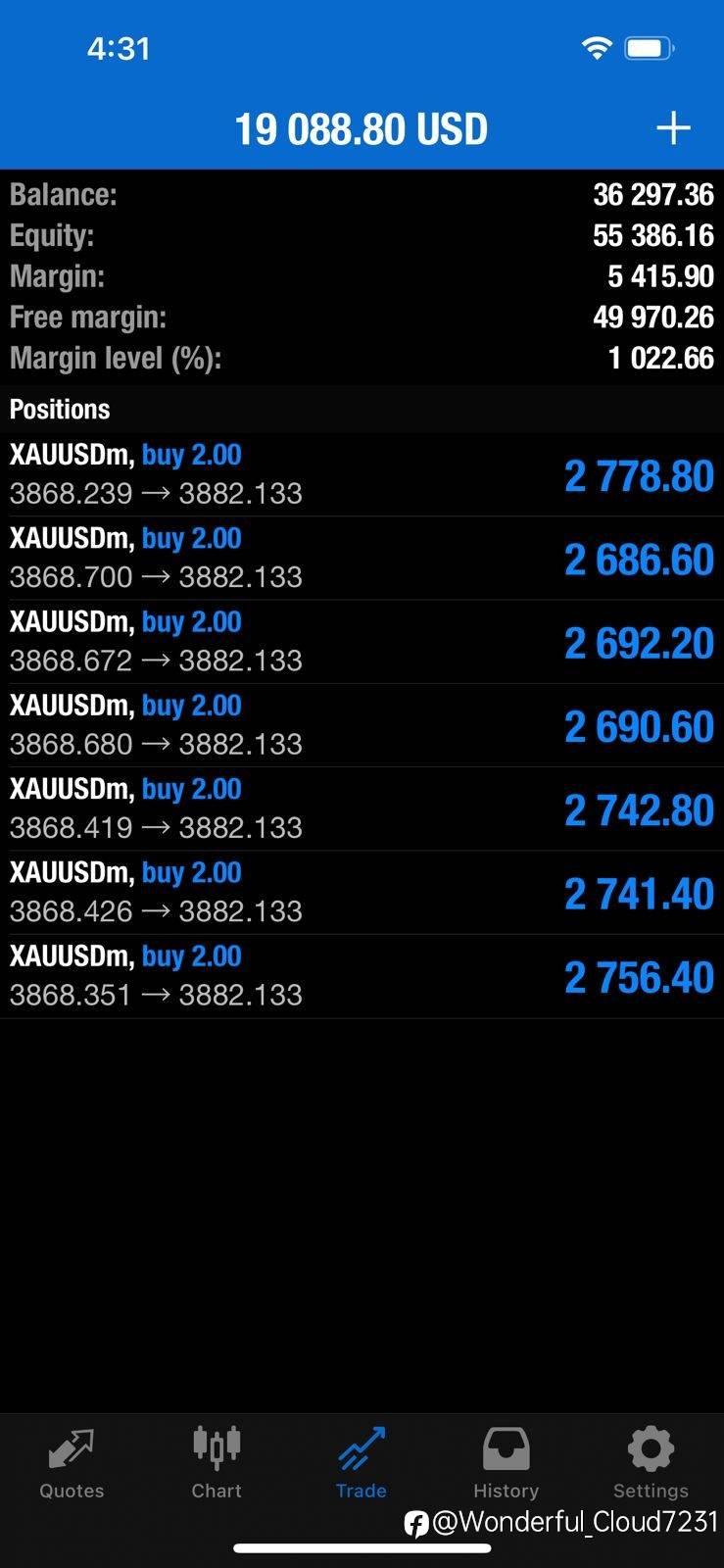View position with profit 2 690.60
The height and width of the screenshot is (1568, 724).
(x=362, y=725)
